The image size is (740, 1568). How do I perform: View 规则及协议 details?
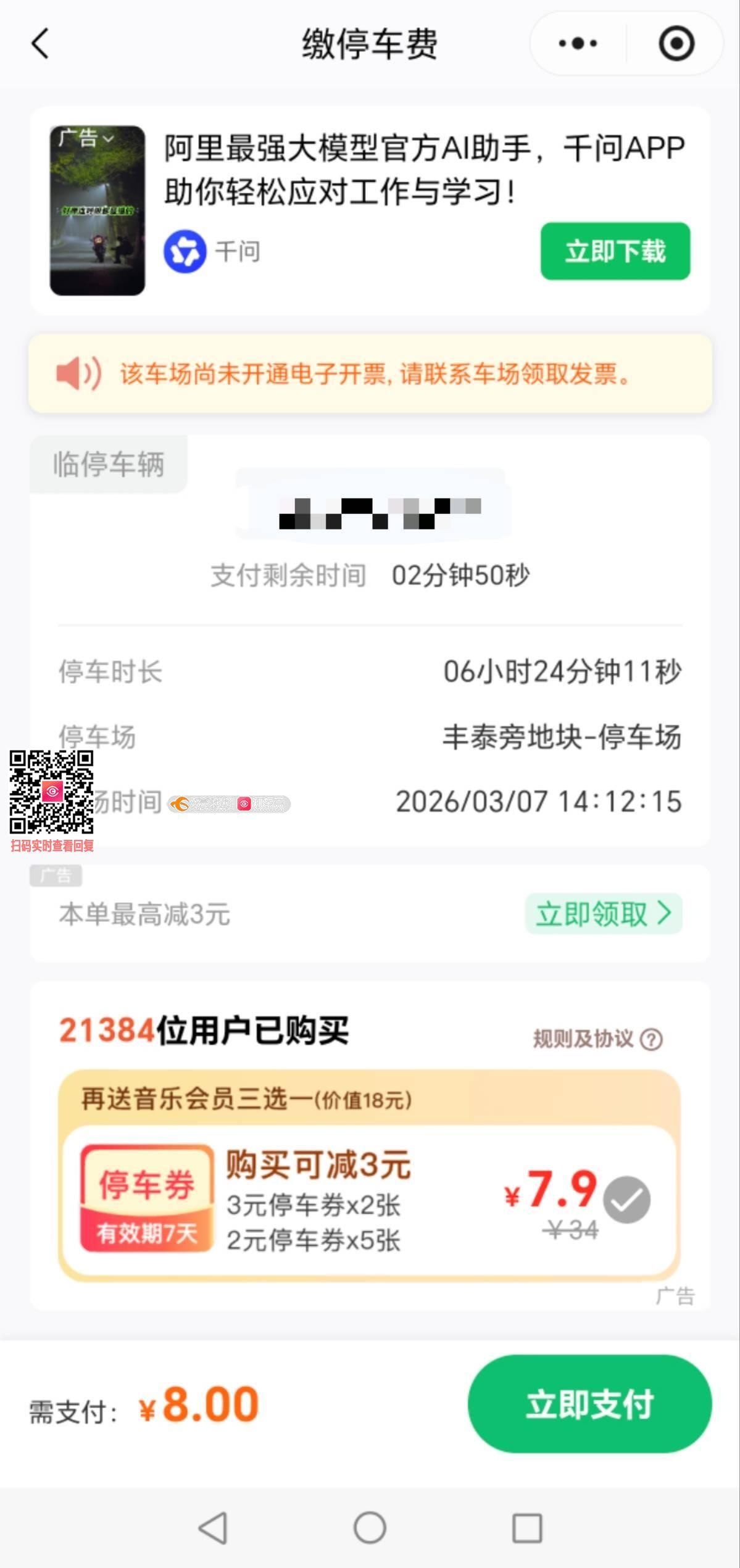597,1039
